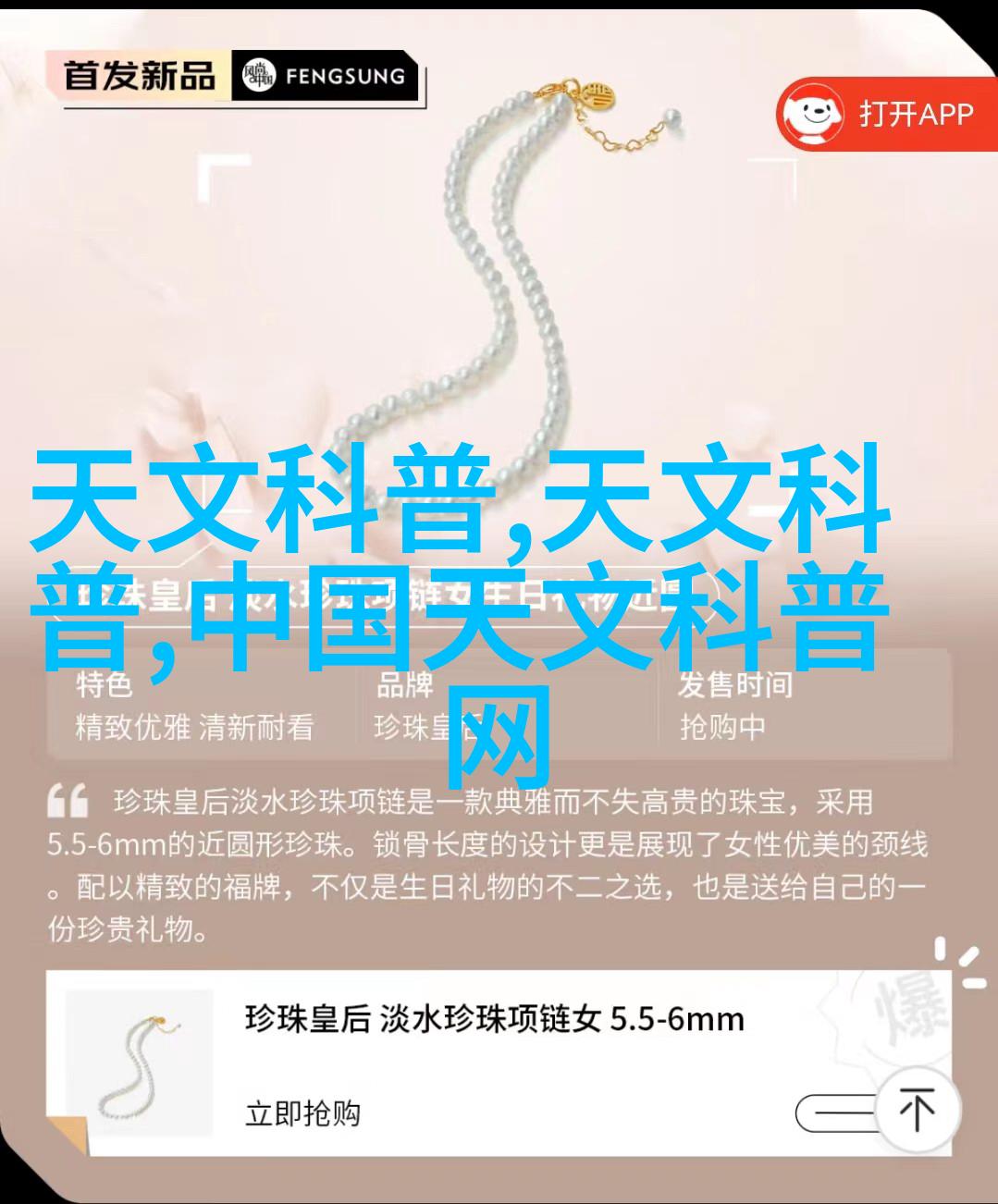Tap 立即抢购 to buy now
The image size is (998, 1204).
click(302, 1112)
